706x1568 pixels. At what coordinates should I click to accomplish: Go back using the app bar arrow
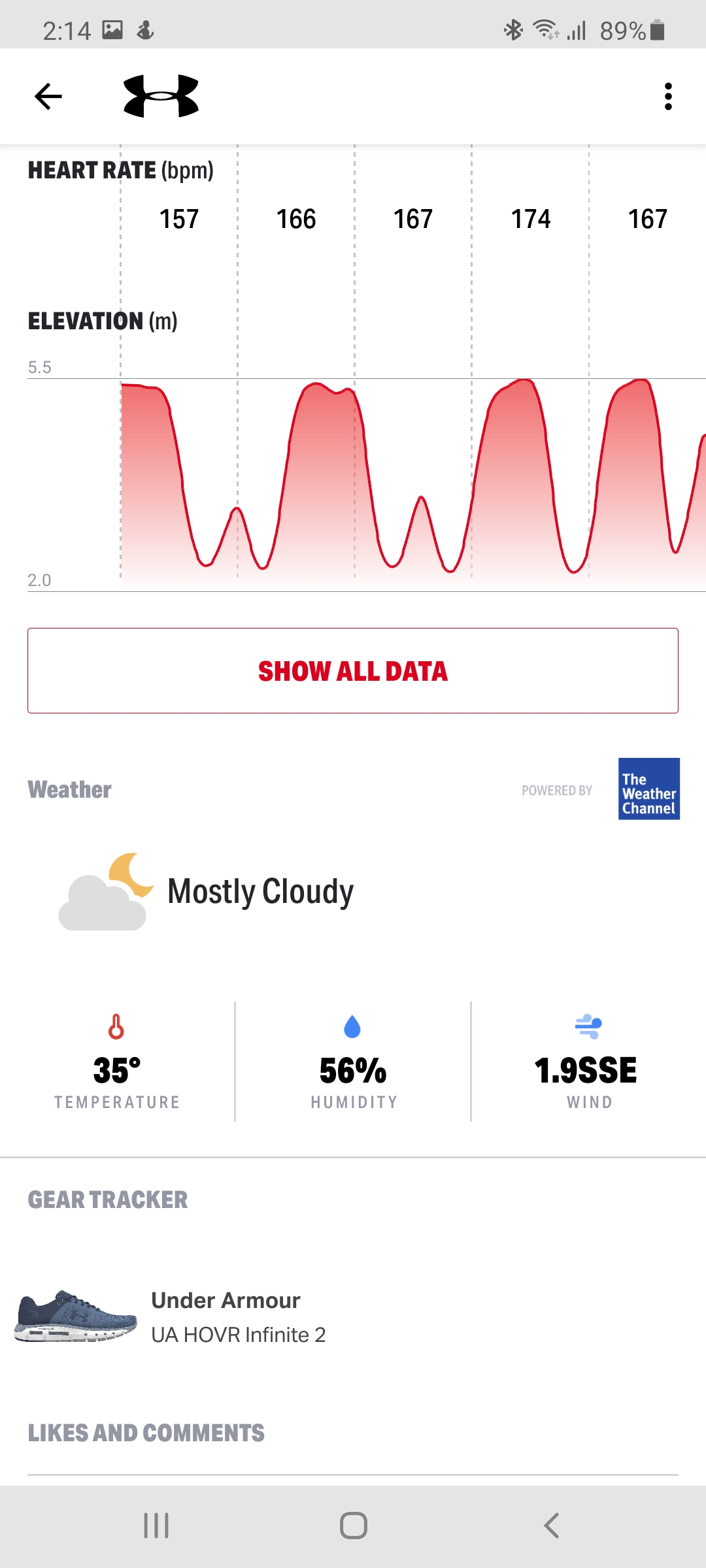point(48,97)
